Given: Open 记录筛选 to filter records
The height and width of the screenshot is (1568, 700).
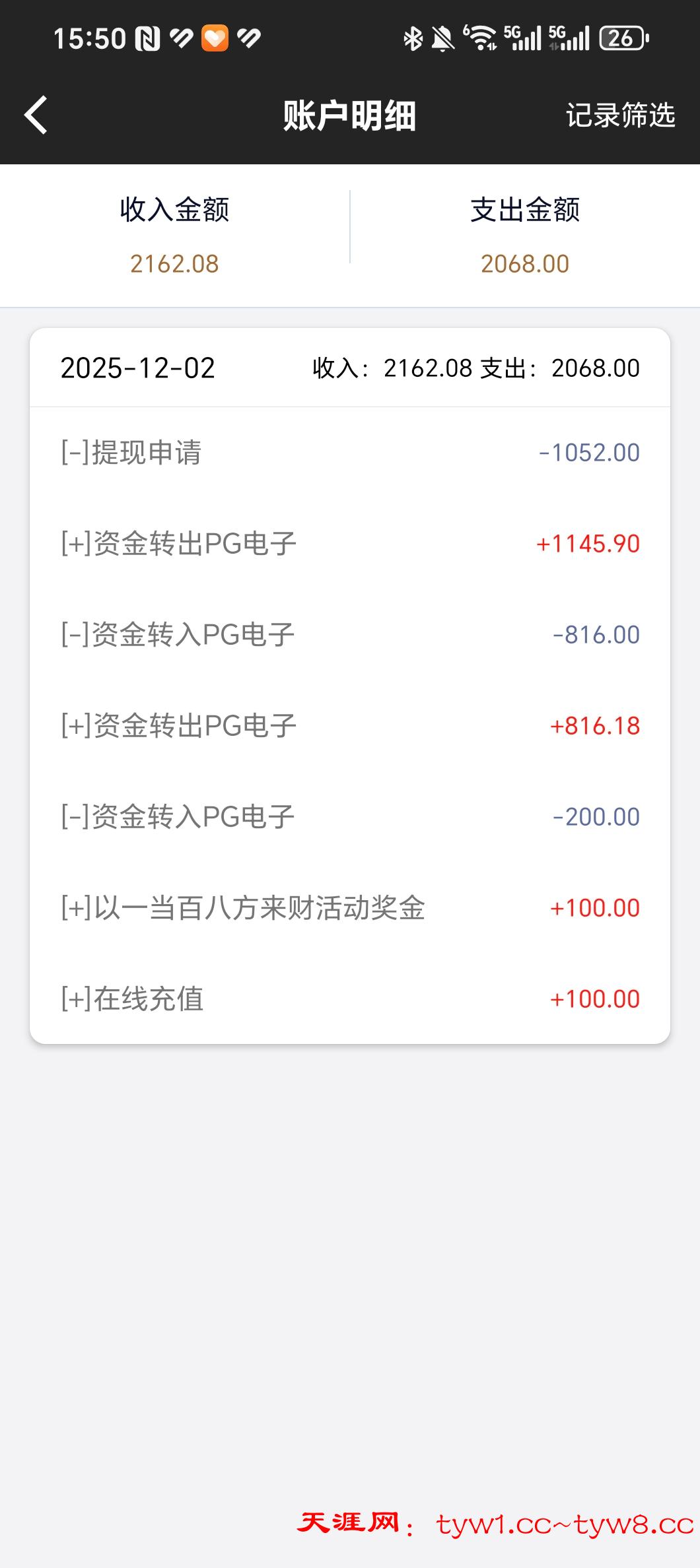Looking at the screenshot, I should (x=619, y=115).
